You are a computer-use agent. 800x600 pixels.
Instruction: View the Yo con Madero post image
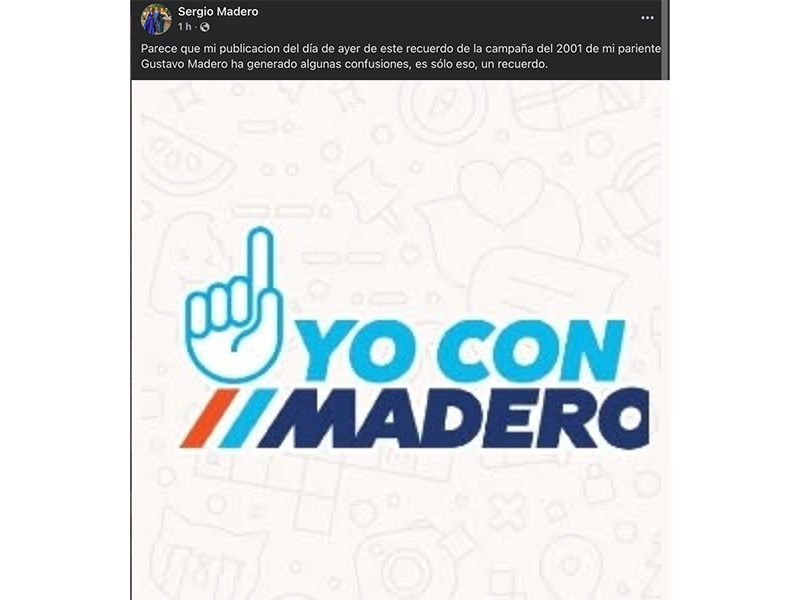[x=400, y=340]
